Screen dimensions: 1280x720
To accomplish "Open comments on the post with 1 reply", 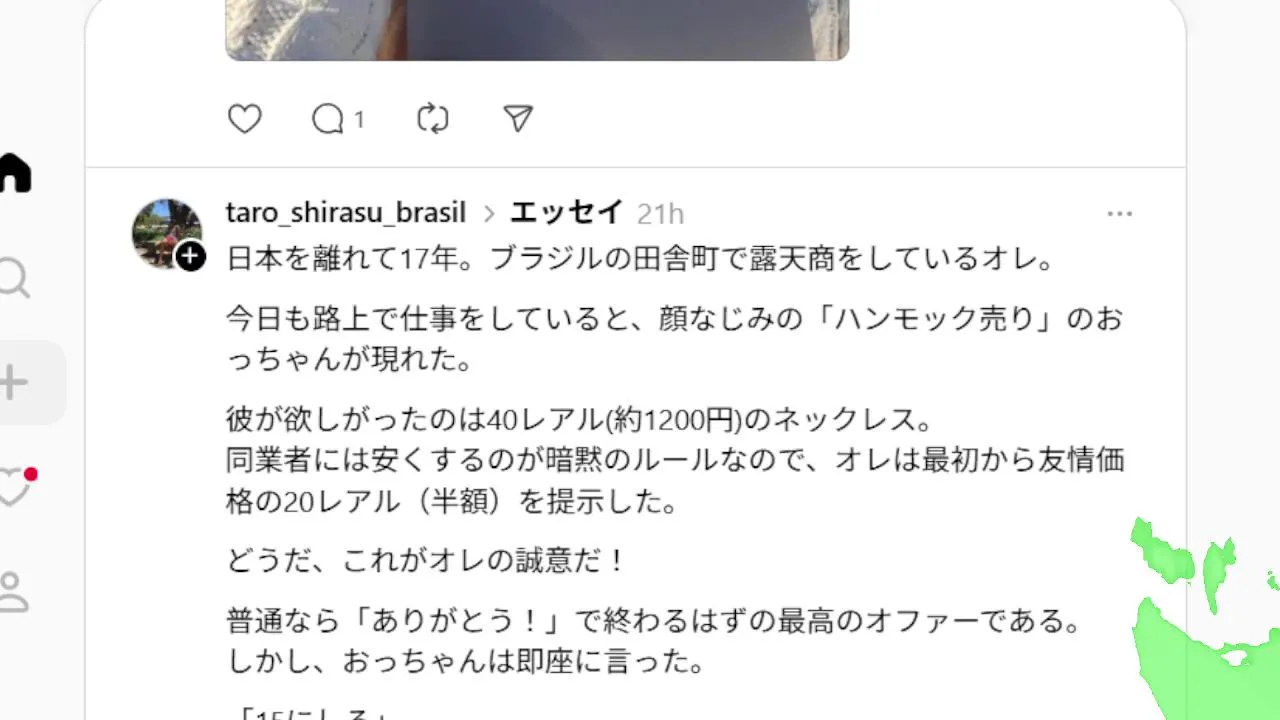I will 328,119.
